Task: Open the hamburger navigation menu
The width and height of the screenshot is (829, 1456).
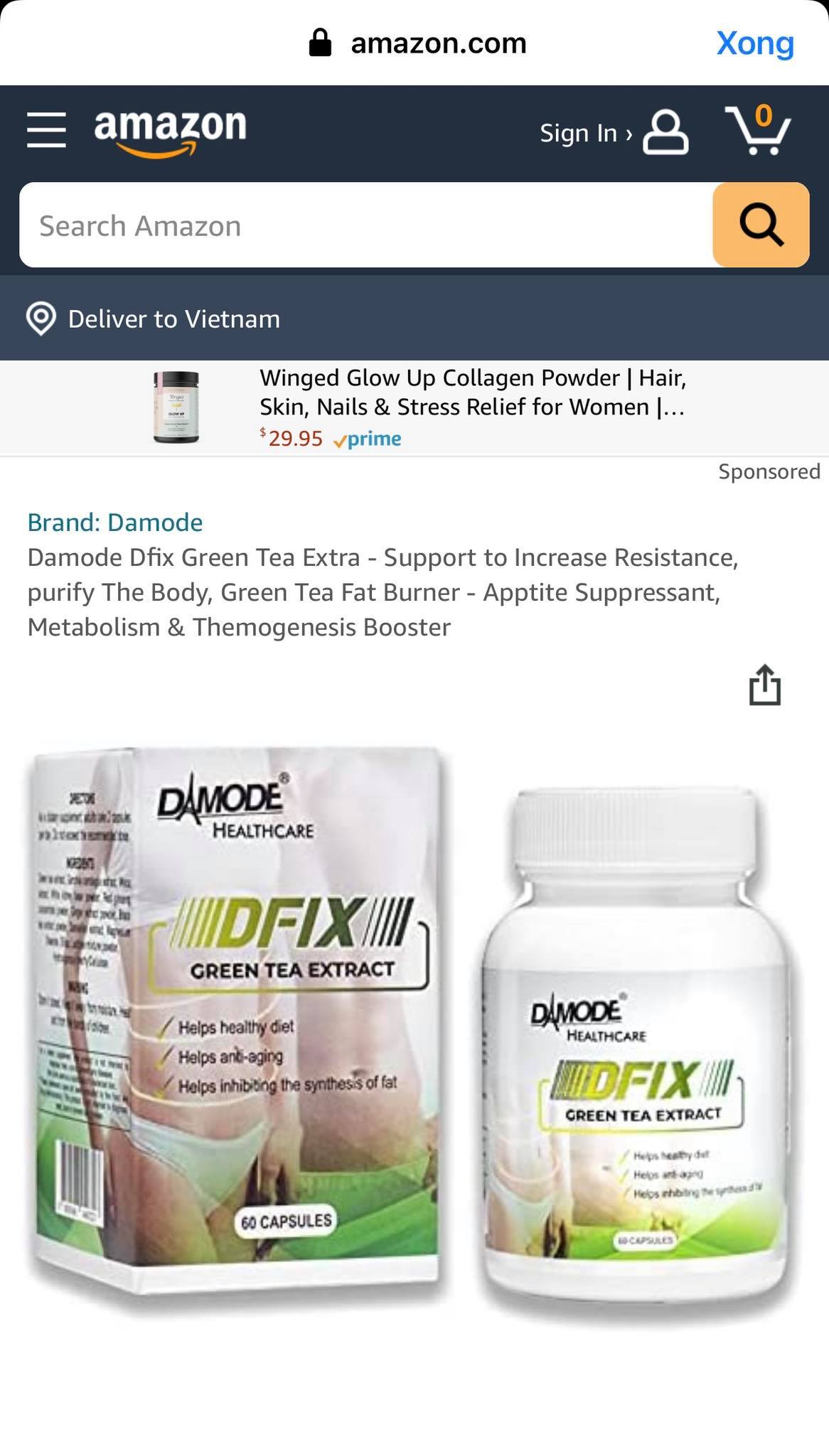Action: tap(46, 130)
